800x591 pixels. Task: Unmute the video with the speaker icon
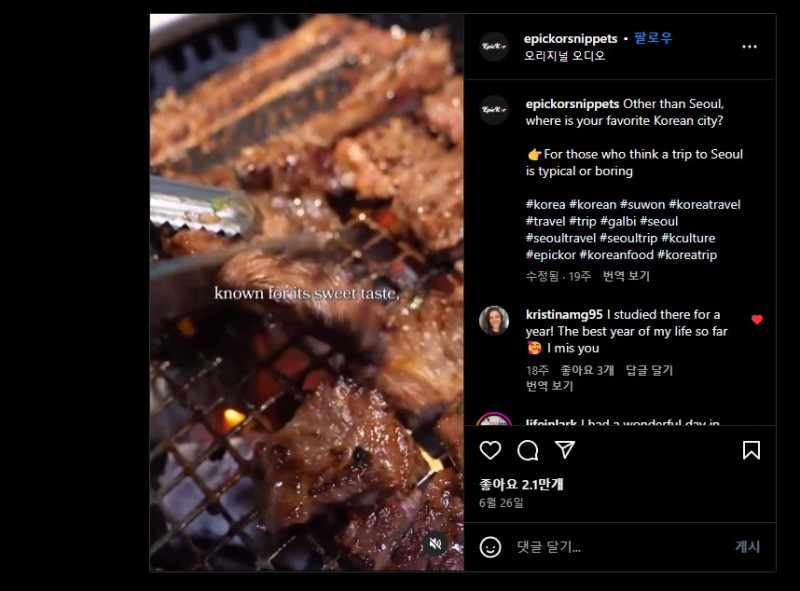pos(435,544)
